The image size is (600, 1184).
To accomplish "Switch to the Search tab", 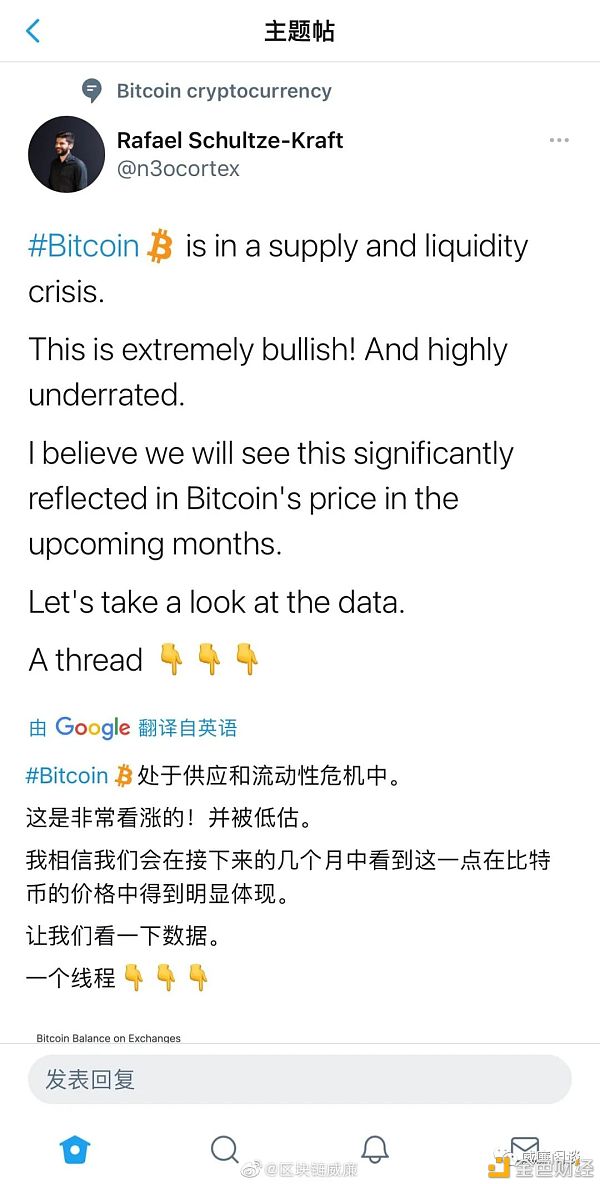I will [225, 1149].
